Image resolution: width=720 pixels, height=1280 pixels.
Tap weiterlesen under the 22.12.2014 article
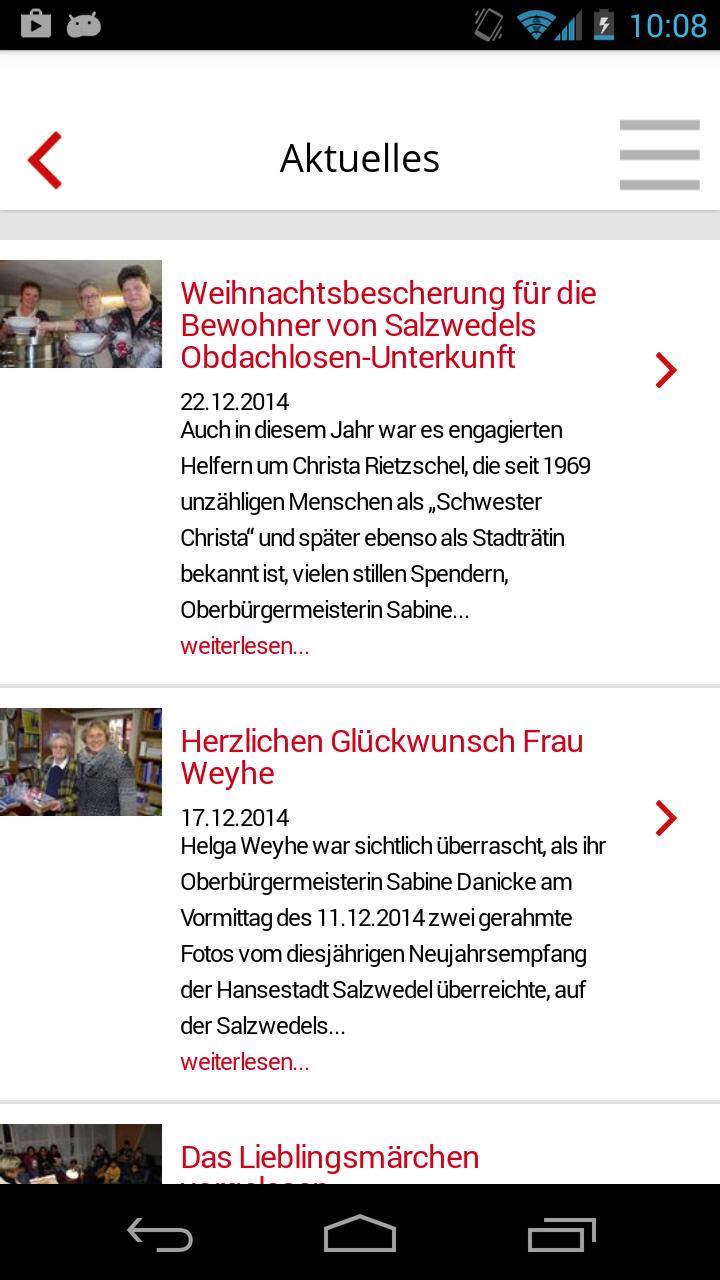(x=245, y=646)
